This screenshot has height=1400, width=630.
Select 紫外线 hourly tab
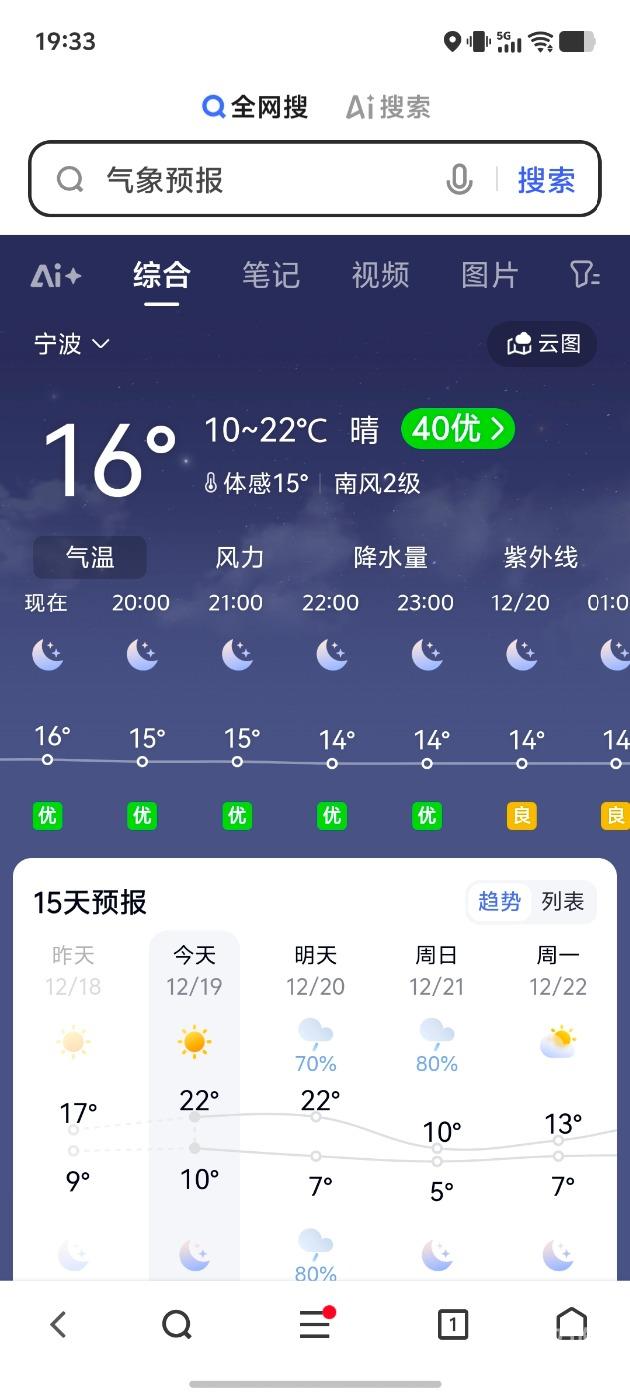(x=540, y=557)
